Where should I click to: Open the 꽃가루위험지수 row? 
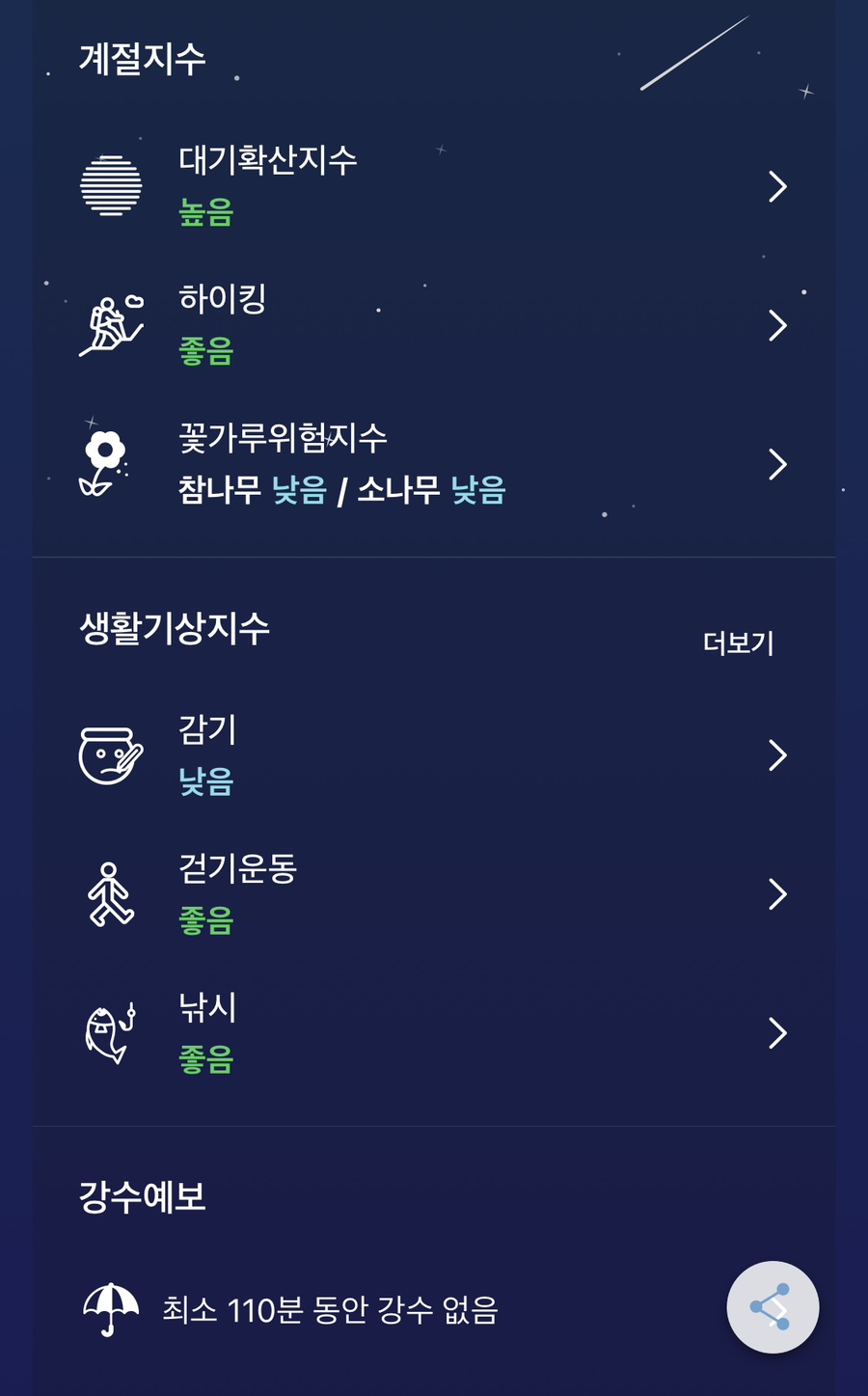(x=434, y=464)
